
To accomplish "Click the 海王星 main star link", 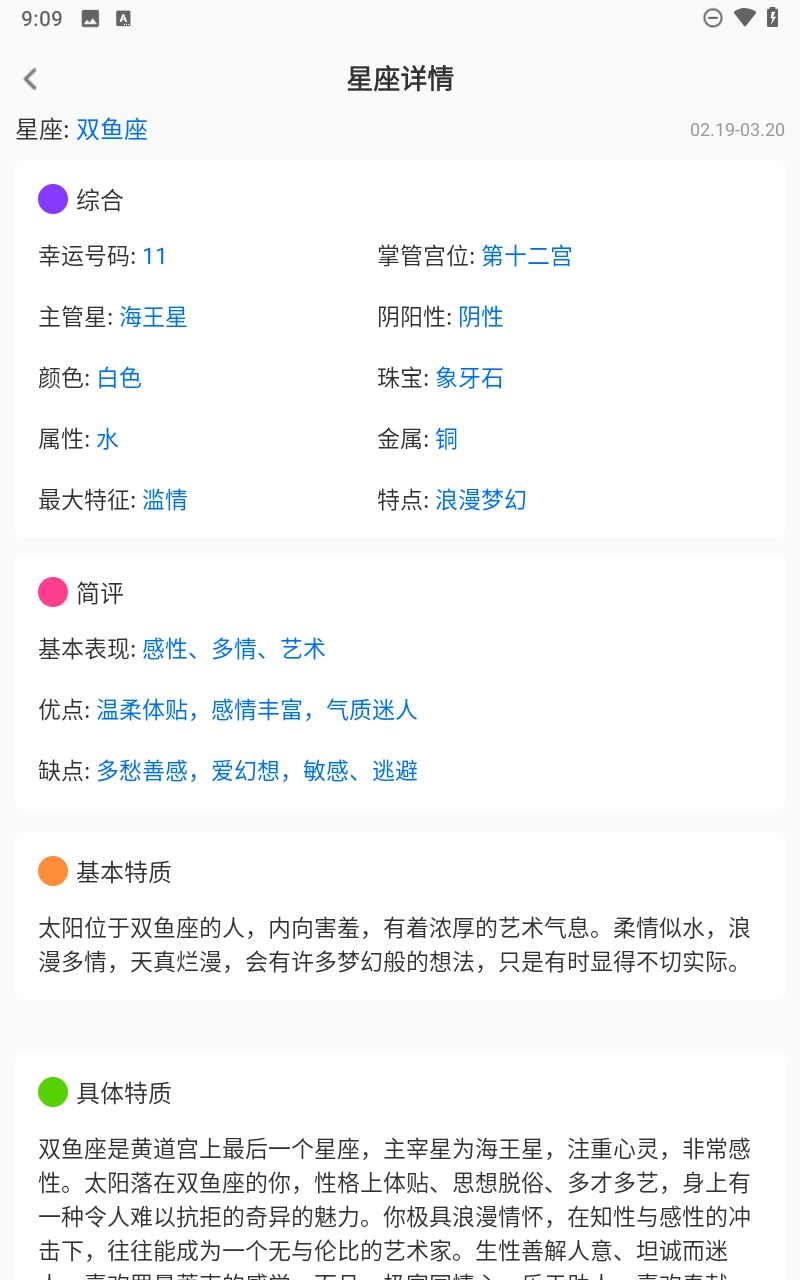I will coord(152,317).
